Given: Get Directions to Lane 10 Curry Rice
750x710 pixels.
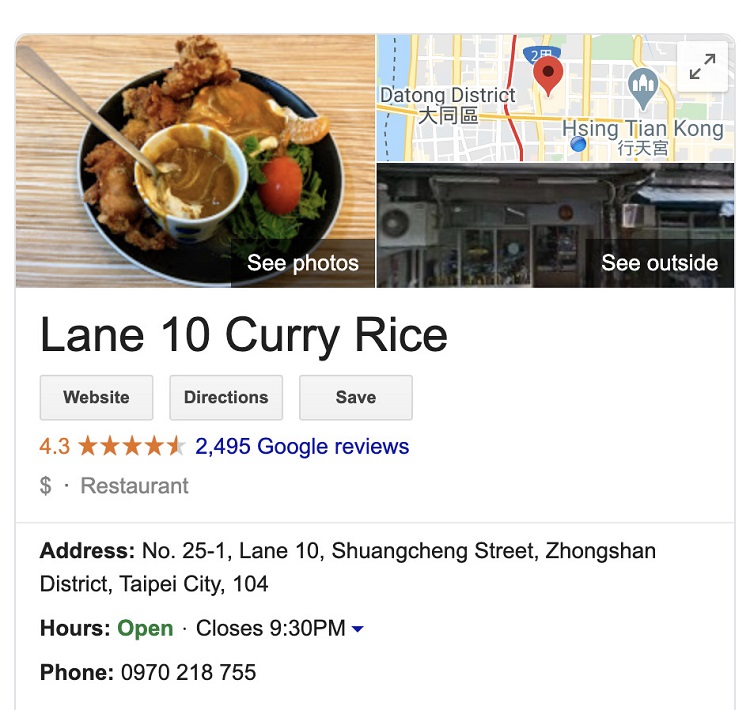Looking at the screenshot, I should 226,397.
